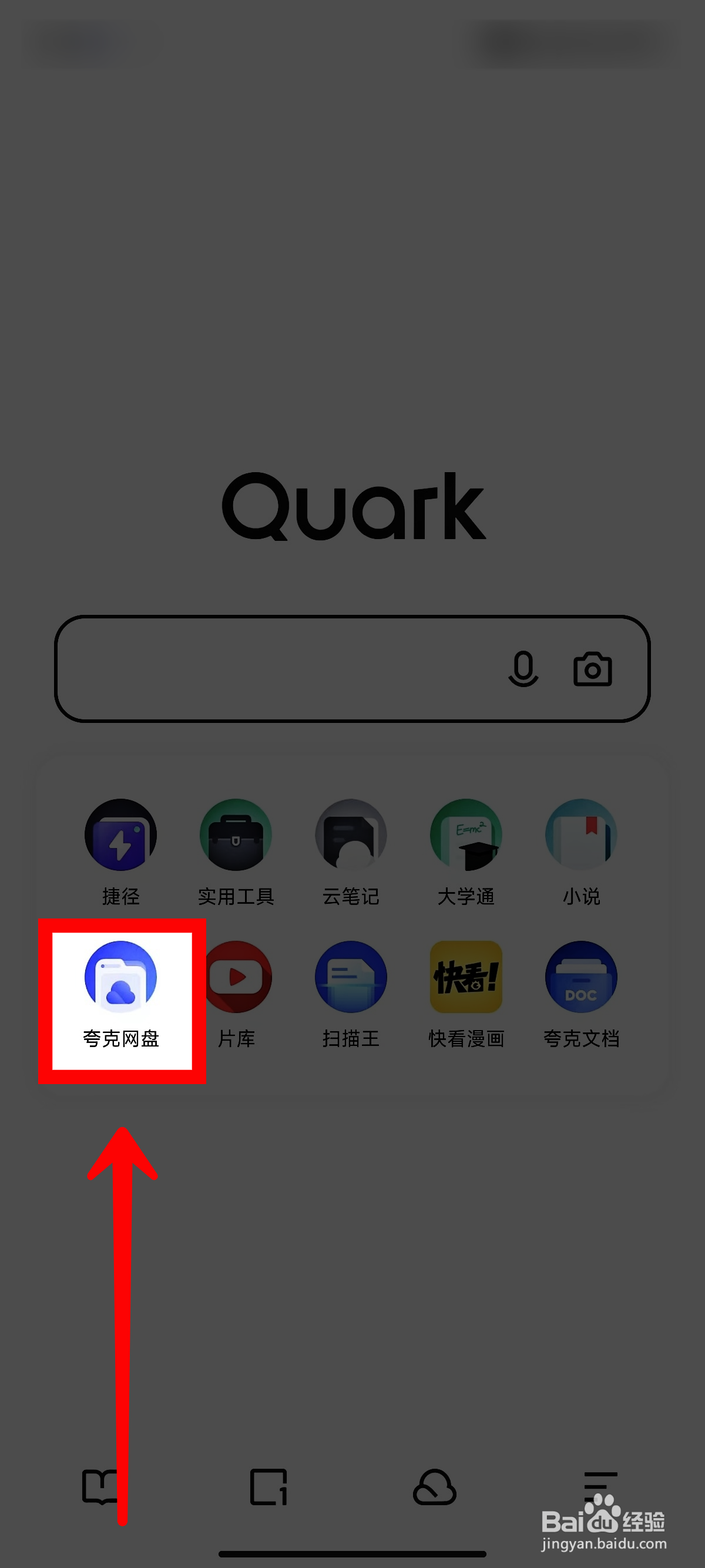Open 快看漫画 comics app
Viewport: 705px width, 1568px height.
click(466, 977)
